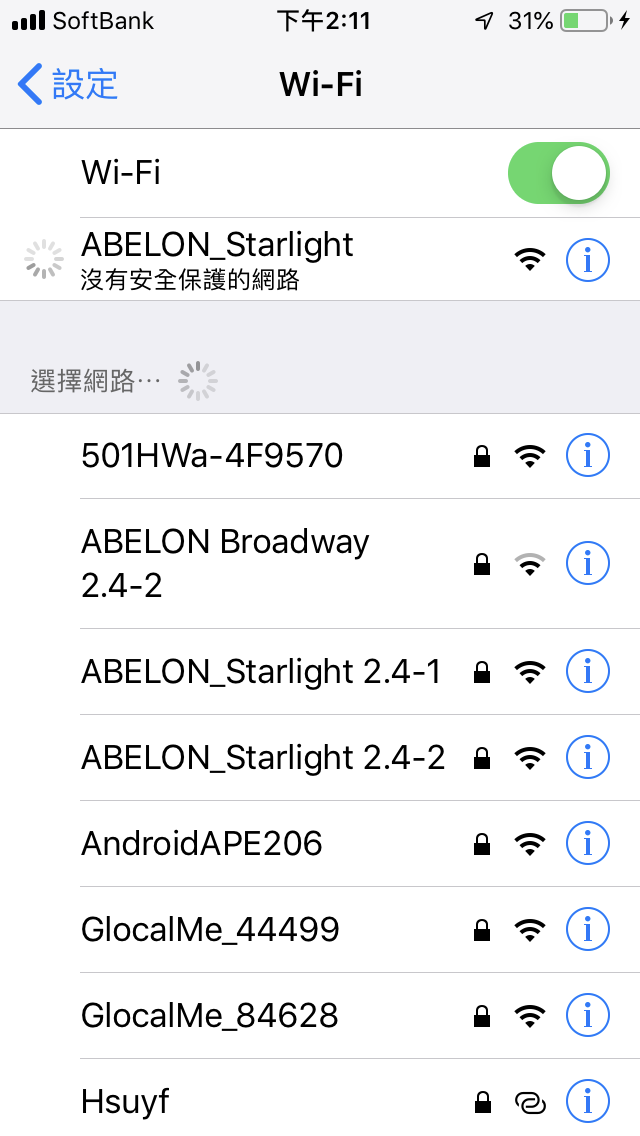Open AndroidAPE206 info button
Image resolution: width=640 pixels, height=1136 pixels.
587,844
